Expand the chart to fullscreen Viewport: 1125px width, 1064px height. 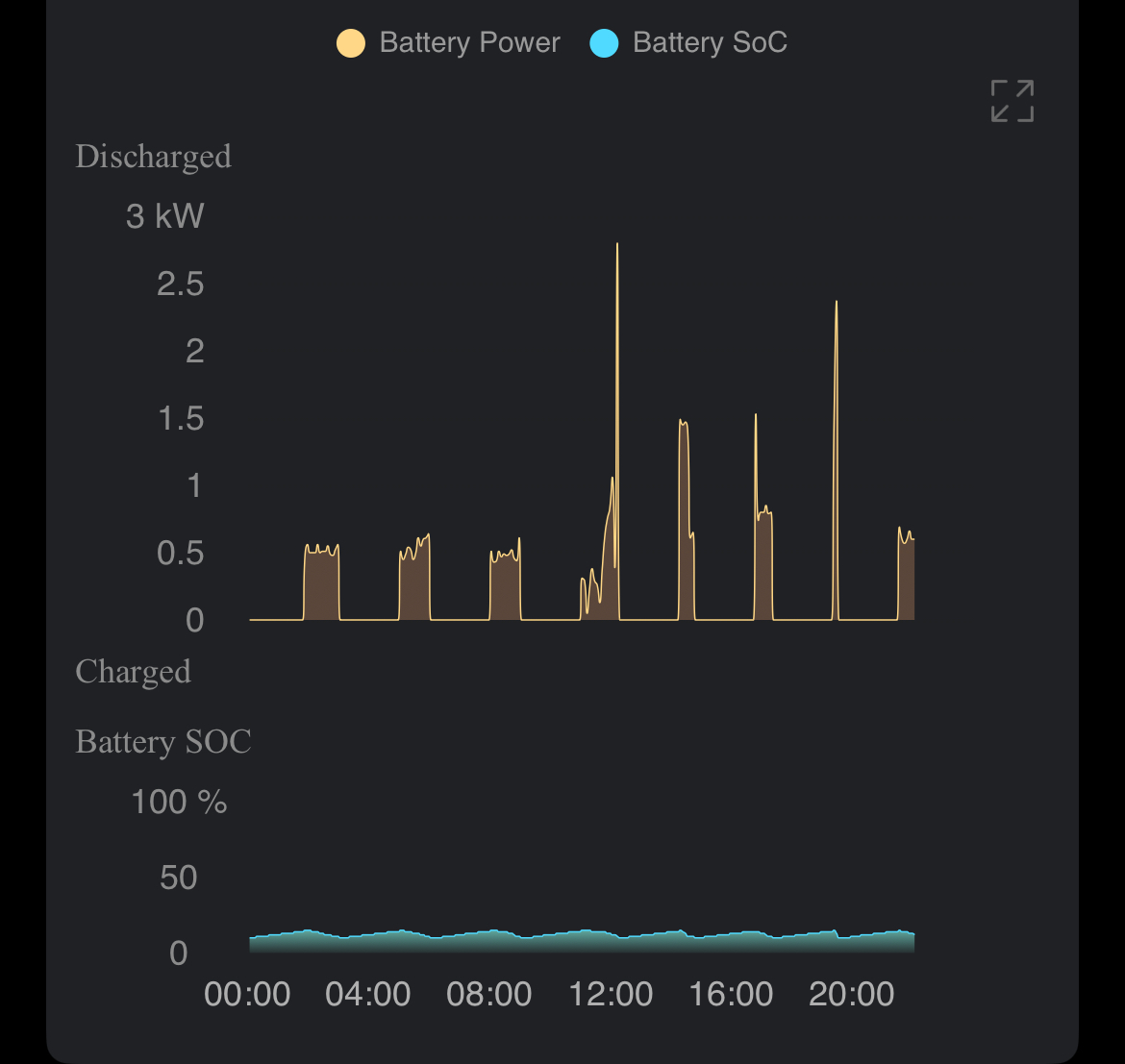tap(1012, 101)
